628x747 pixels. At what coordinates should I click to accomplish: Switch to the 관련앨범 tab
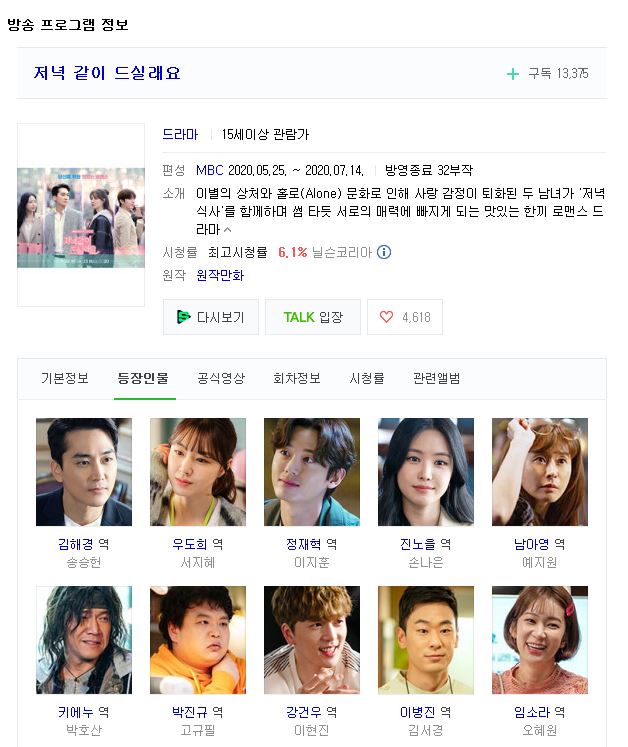[436, 379]
